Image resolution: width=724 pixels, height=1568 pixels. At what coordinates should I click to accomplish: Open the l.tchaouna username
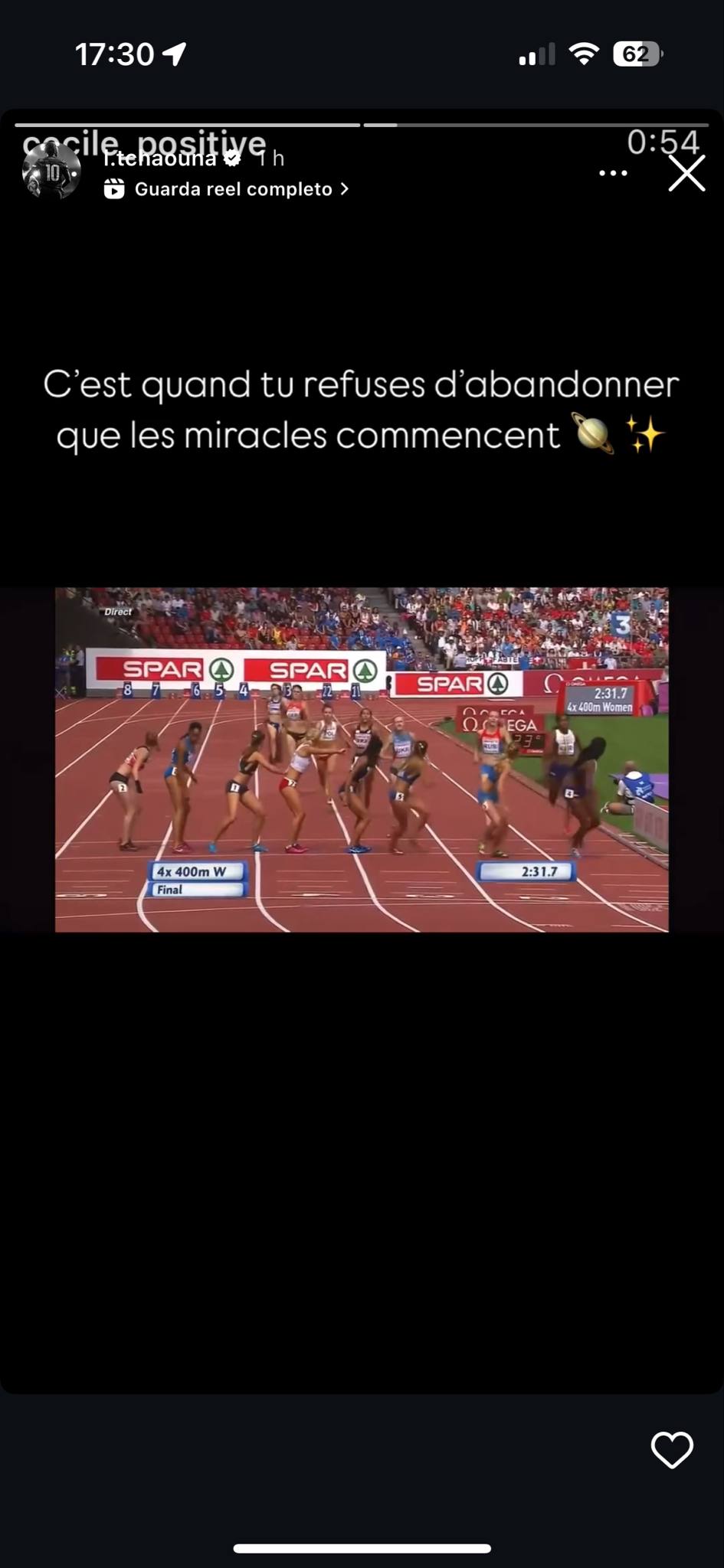coord(159,158)
